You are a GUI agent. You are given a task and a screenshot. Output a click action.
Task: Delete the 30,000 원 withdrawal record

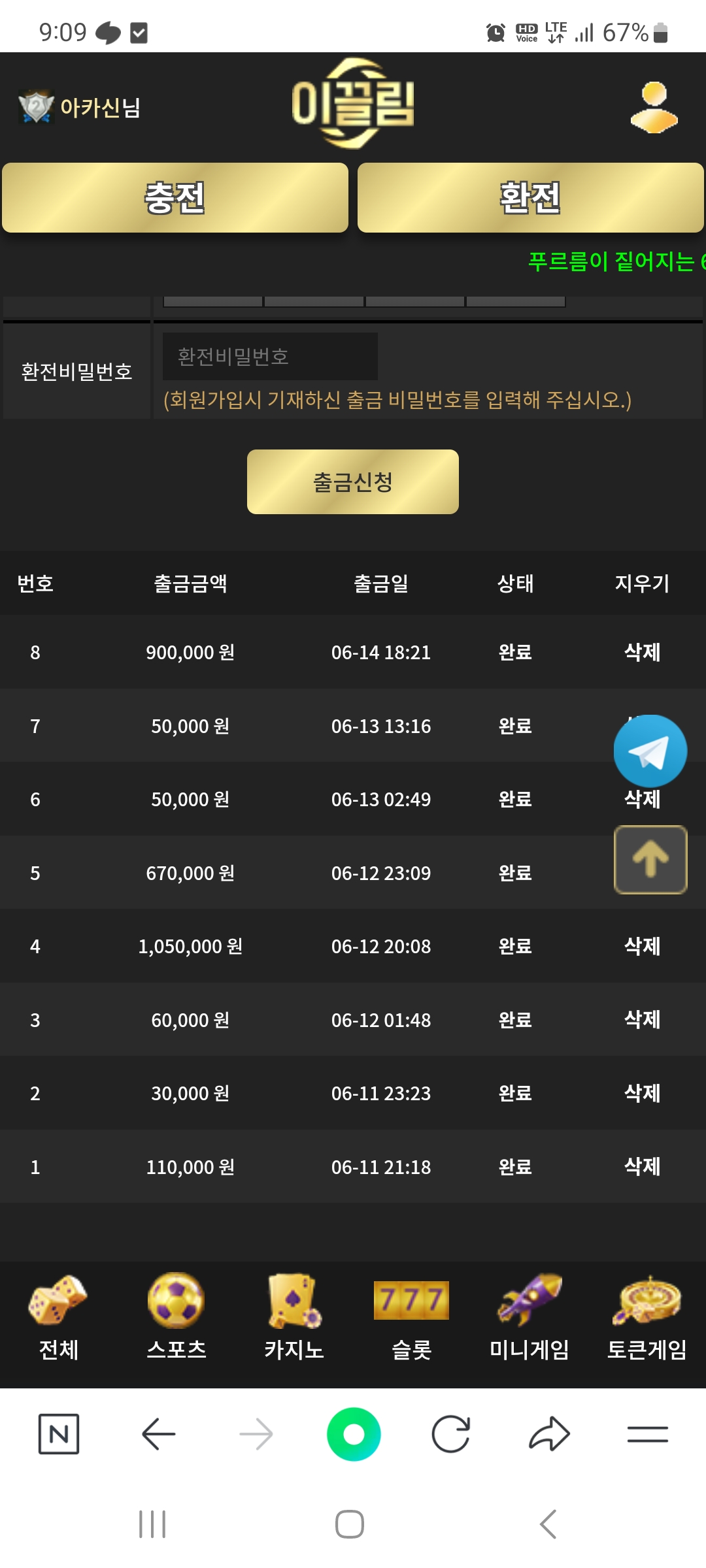coord(642,1093)
